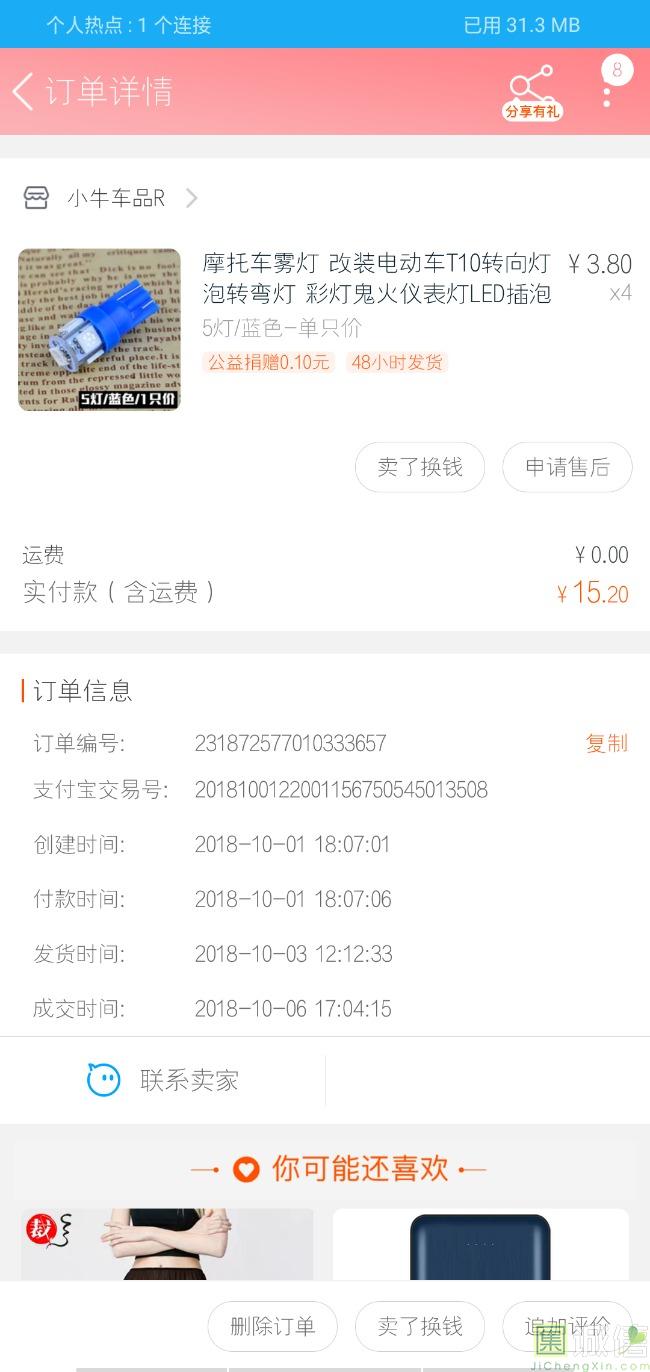Screen dimensions: 650x1372
Task: Contact the seller via 联系卖家
Action: (x=163, y=1080)
